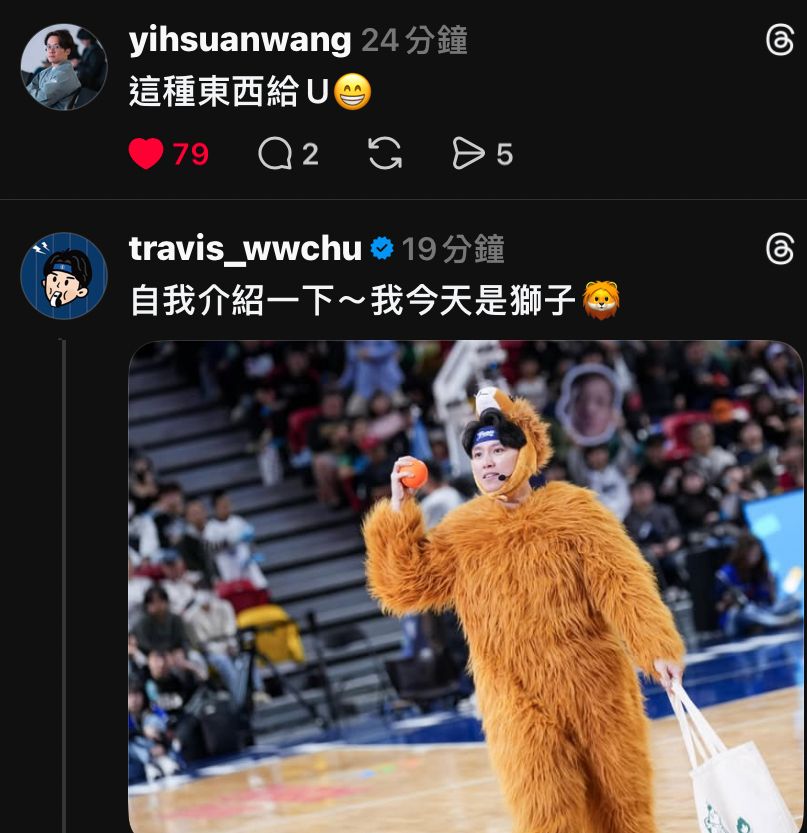
Task: Open yihsuanwang's profile picture
Action: pyautogui.click(x=64, y=67)
